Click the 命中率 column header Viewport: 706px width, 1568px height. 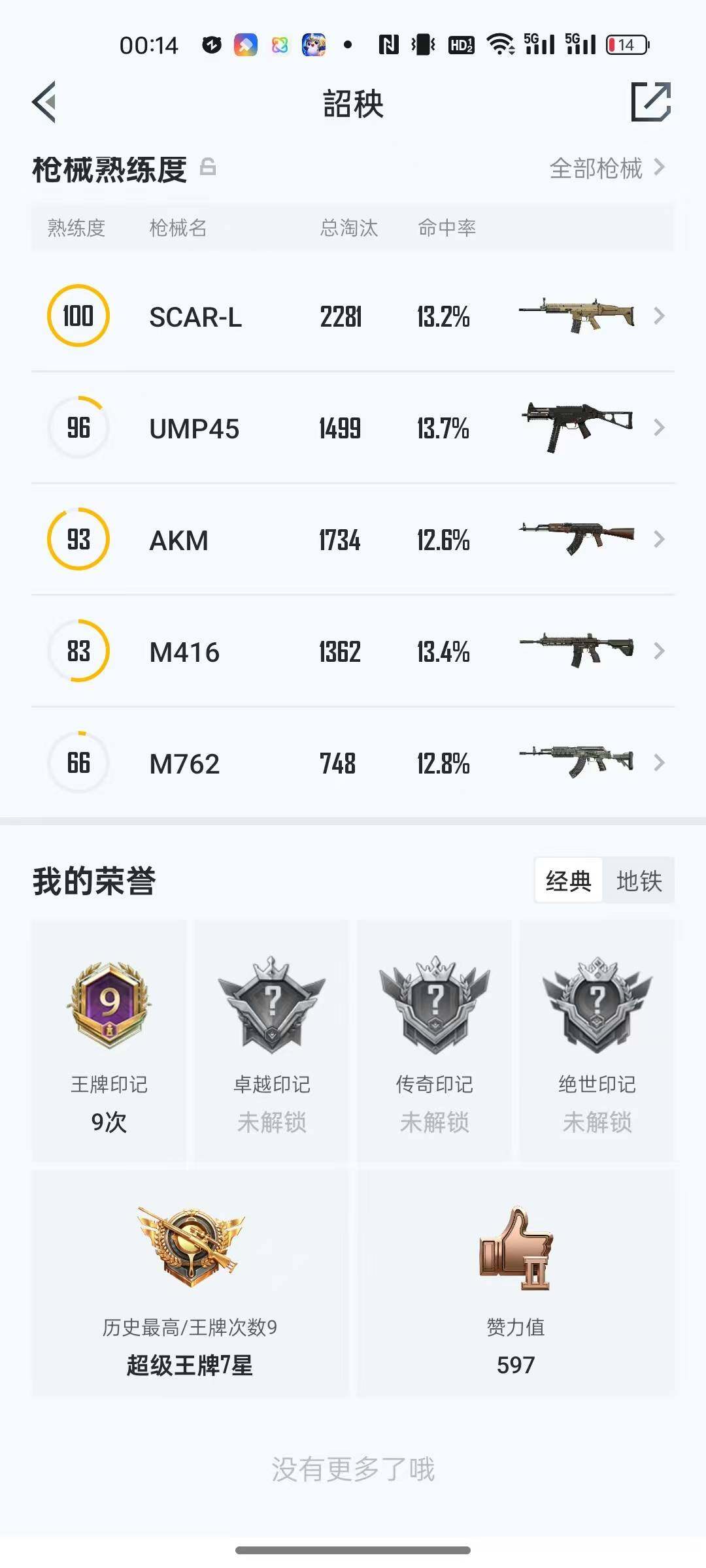tap(446, 228)
